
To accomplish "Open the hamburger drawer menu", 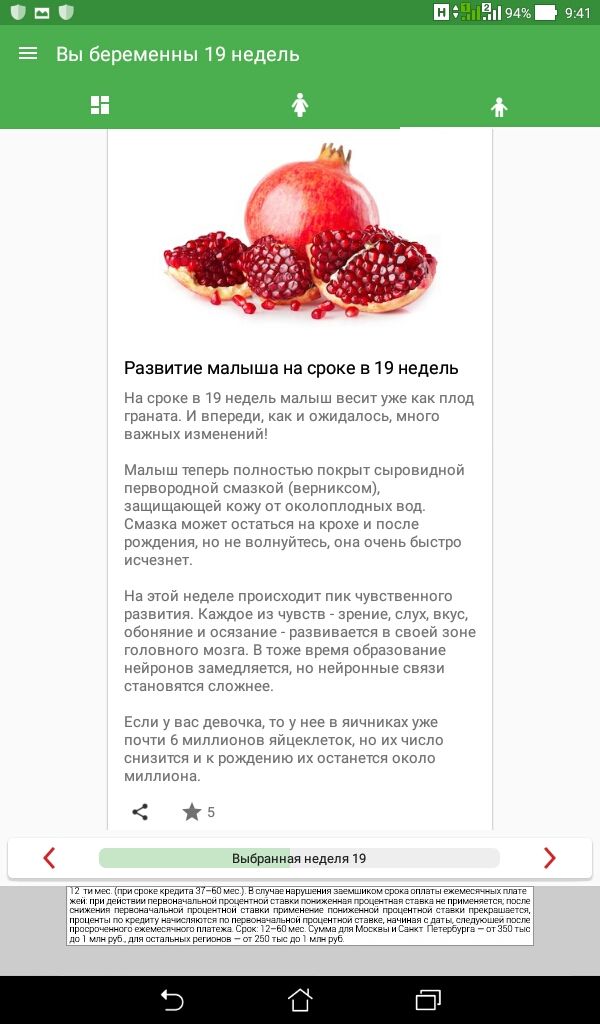I will (x=28, y=54).
